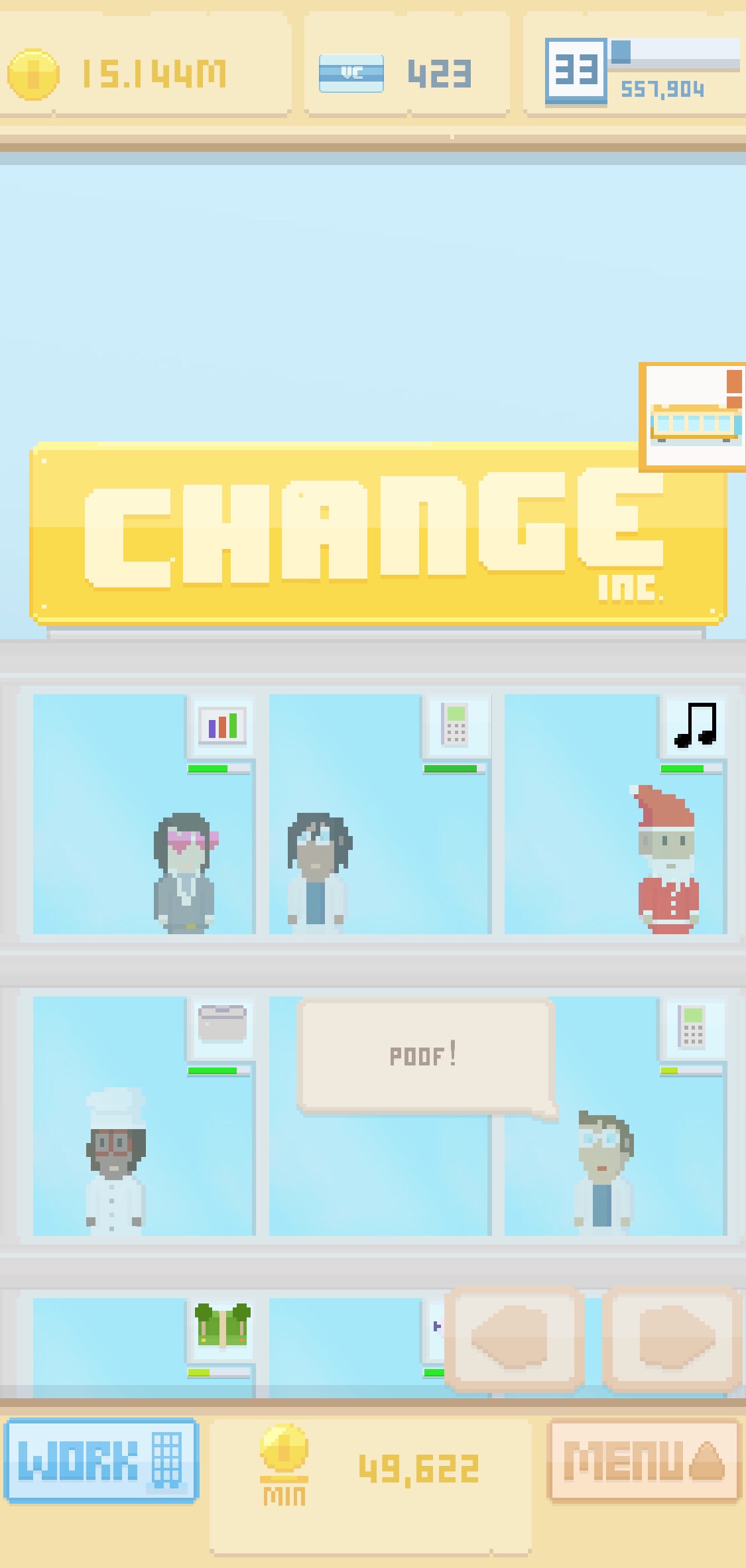This screenshot has width=746, height=1568.
Task: Select the chef's office room
Action: 143,1115
